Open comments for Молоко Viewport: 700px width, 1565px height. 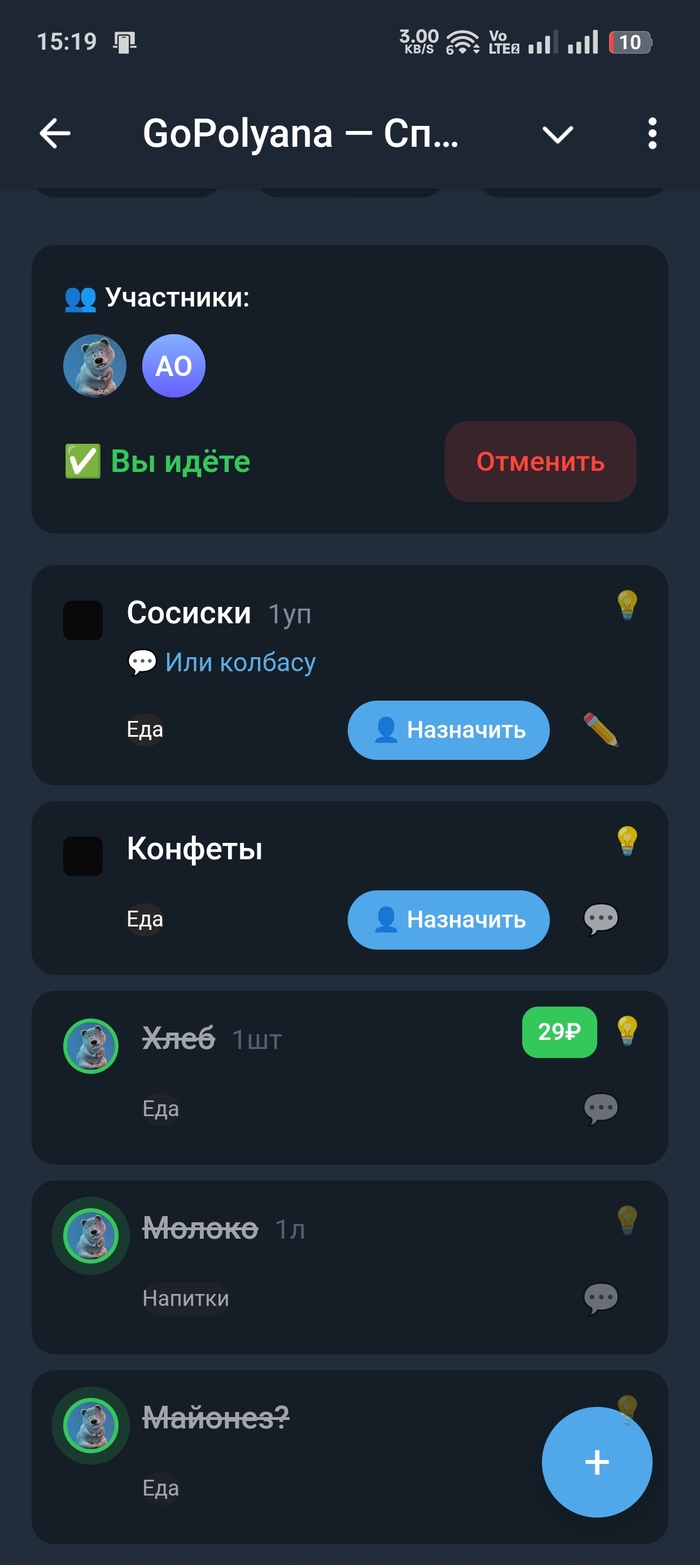pos(601,1298)
